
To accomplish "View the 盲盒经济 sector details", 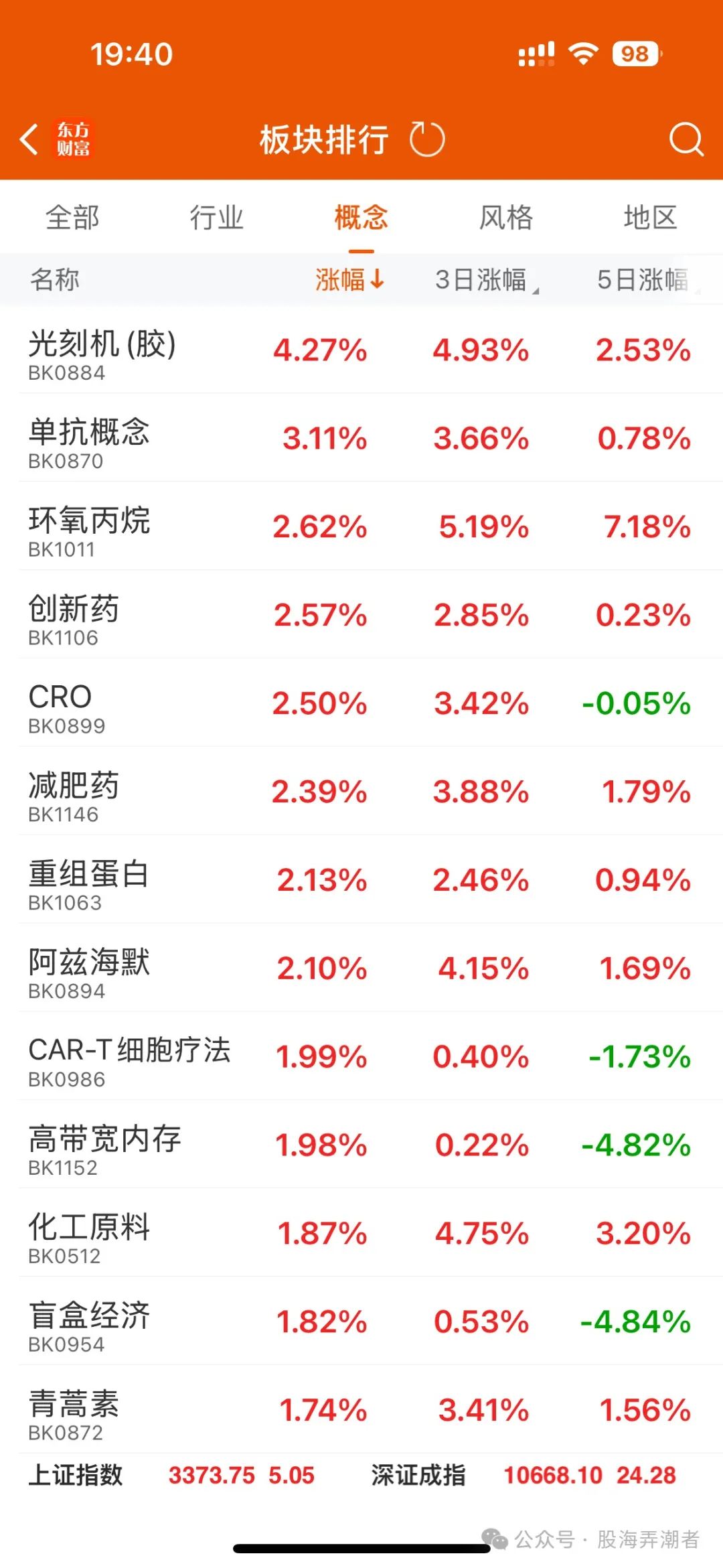I will [x=361, y=1322].
